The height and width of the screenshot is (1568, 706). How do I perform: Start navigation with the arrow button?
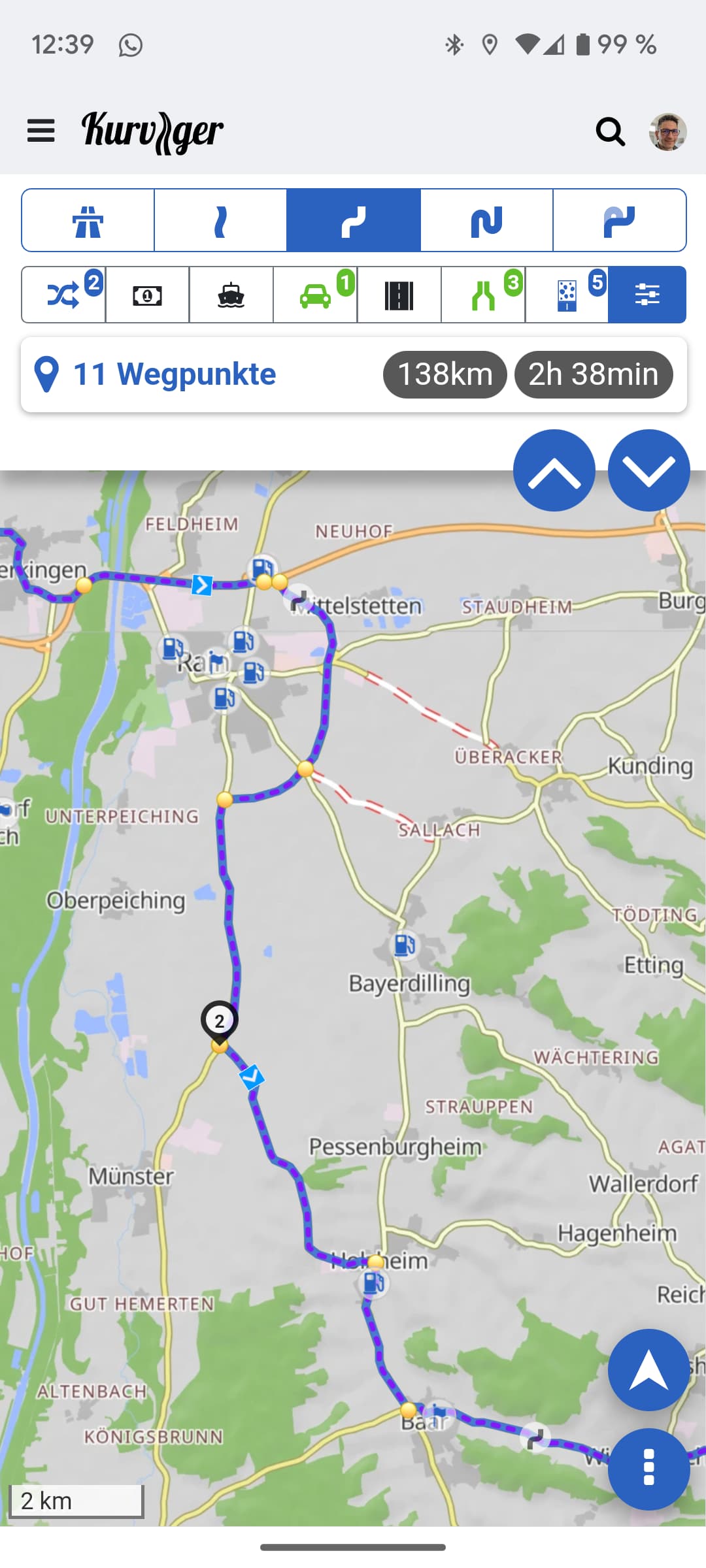point(649,1370)
